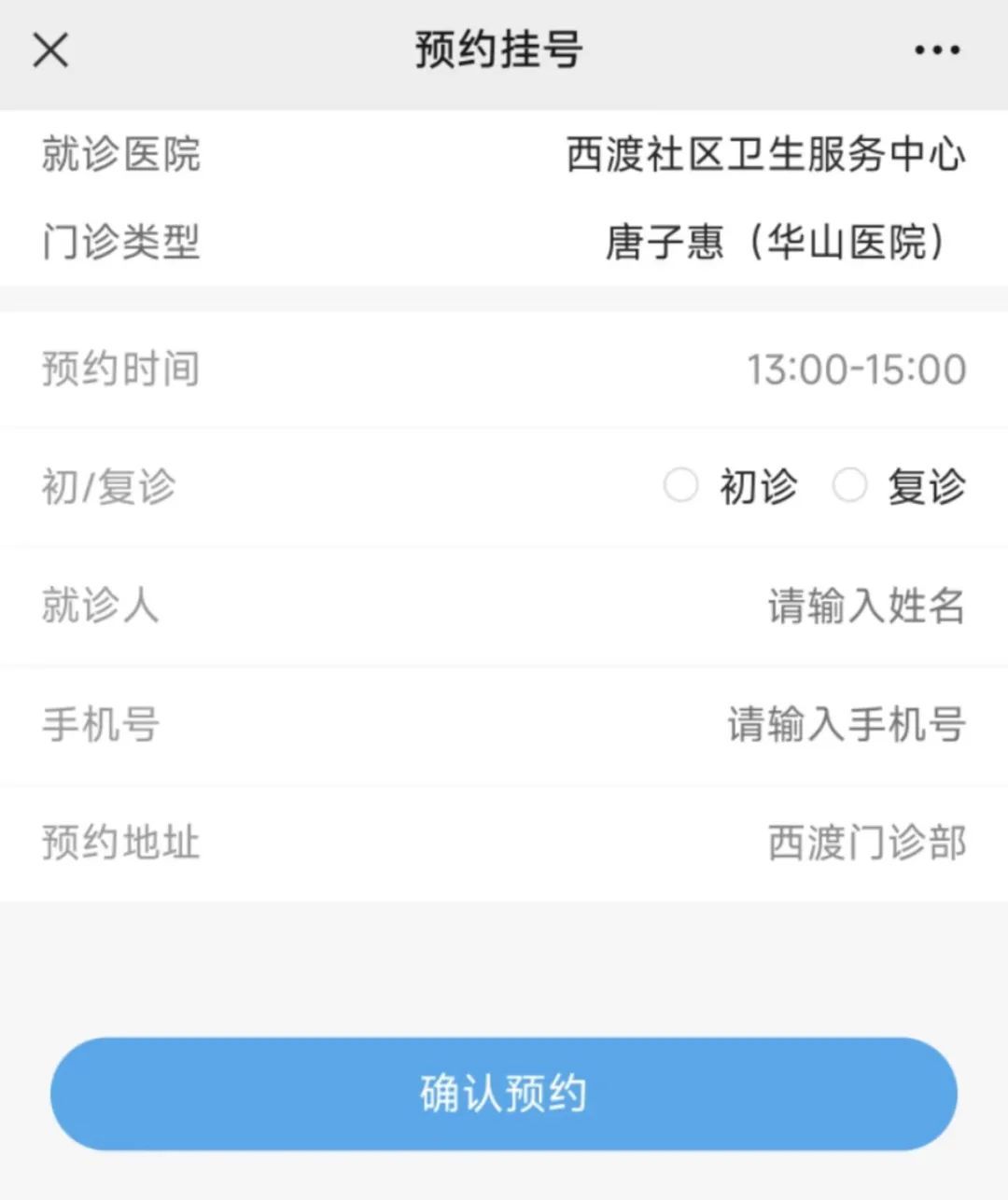
Task: Tap the 确认预约 button
Action: click(x=504, y=1094)
